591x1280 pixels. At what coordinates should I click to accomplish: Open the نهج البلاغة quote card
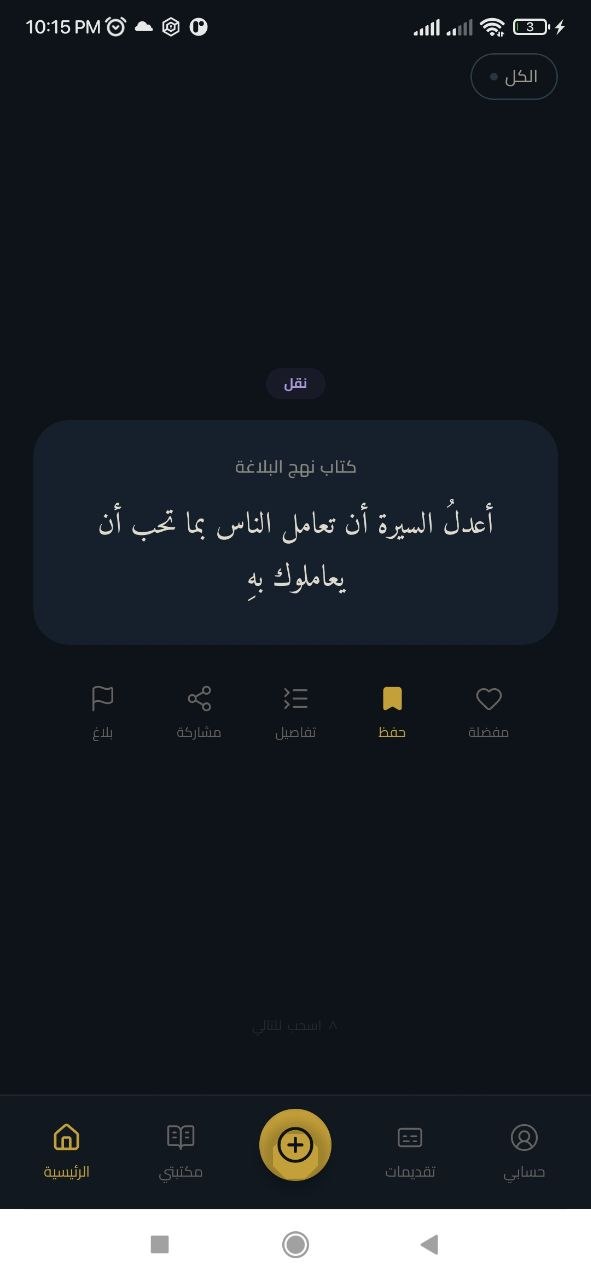pos(295,532)
